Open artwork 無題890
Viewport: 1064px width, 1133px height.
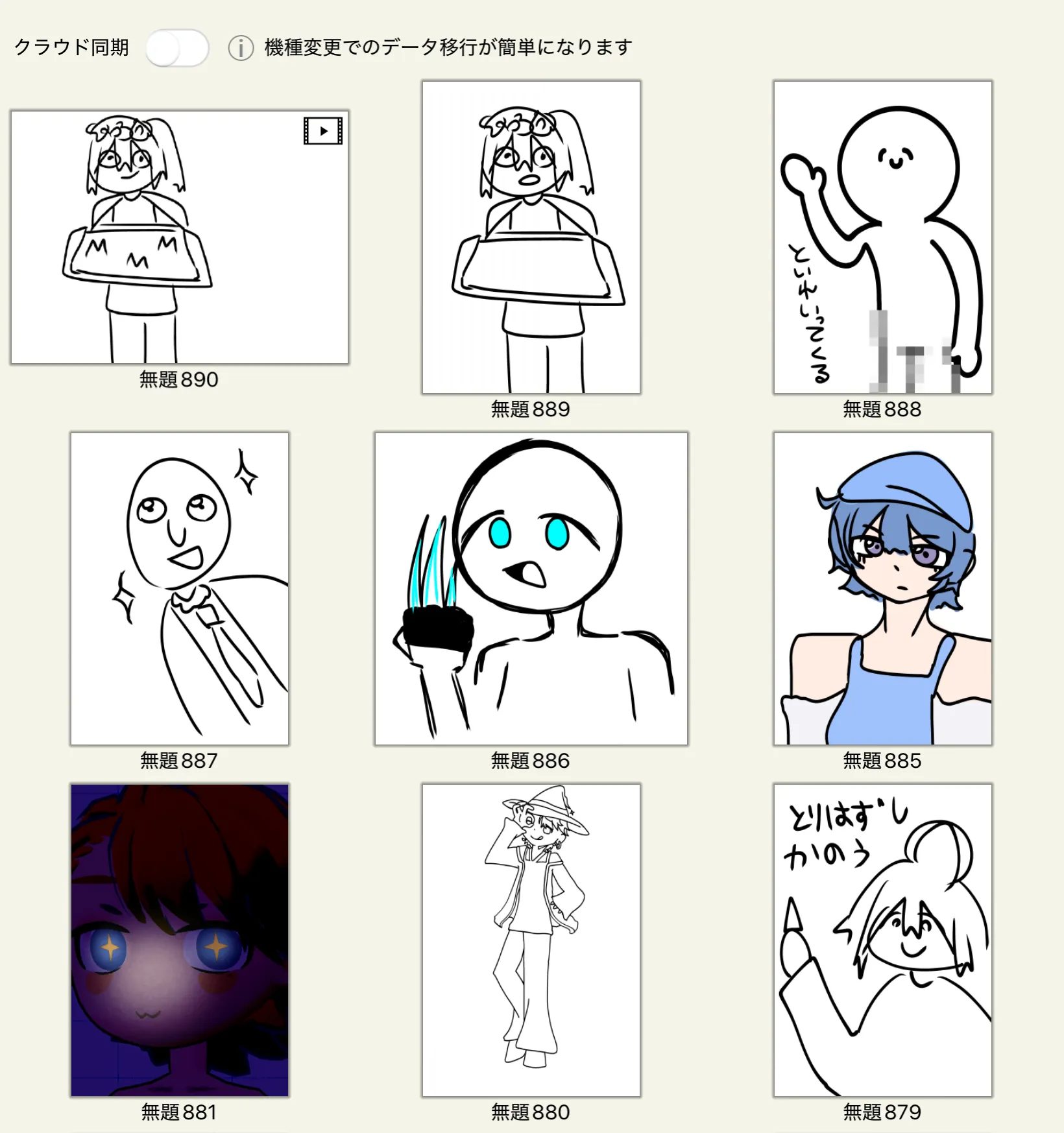coord(180,237)
